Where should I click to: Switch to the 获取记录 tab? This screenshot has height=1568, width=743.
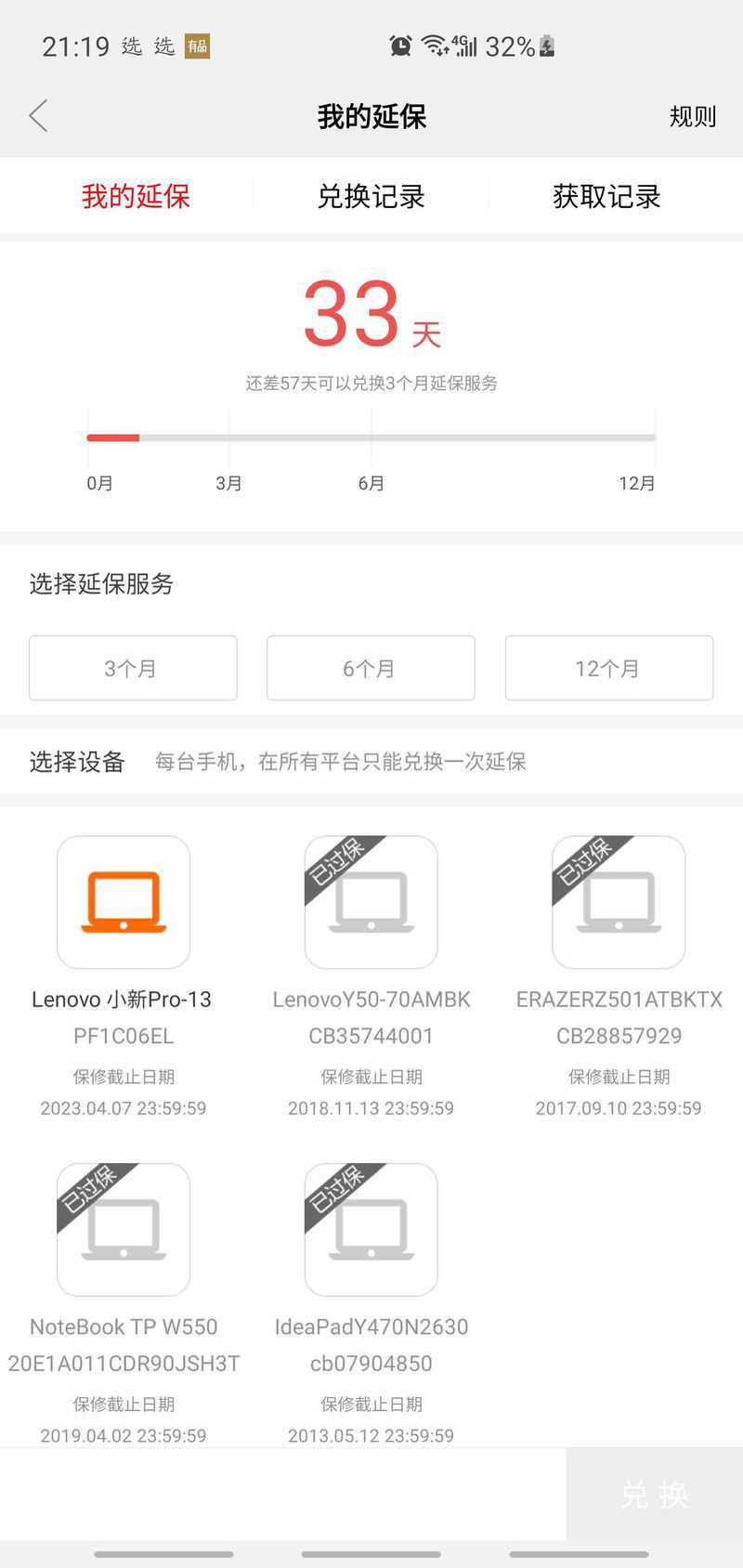point(606,196)
